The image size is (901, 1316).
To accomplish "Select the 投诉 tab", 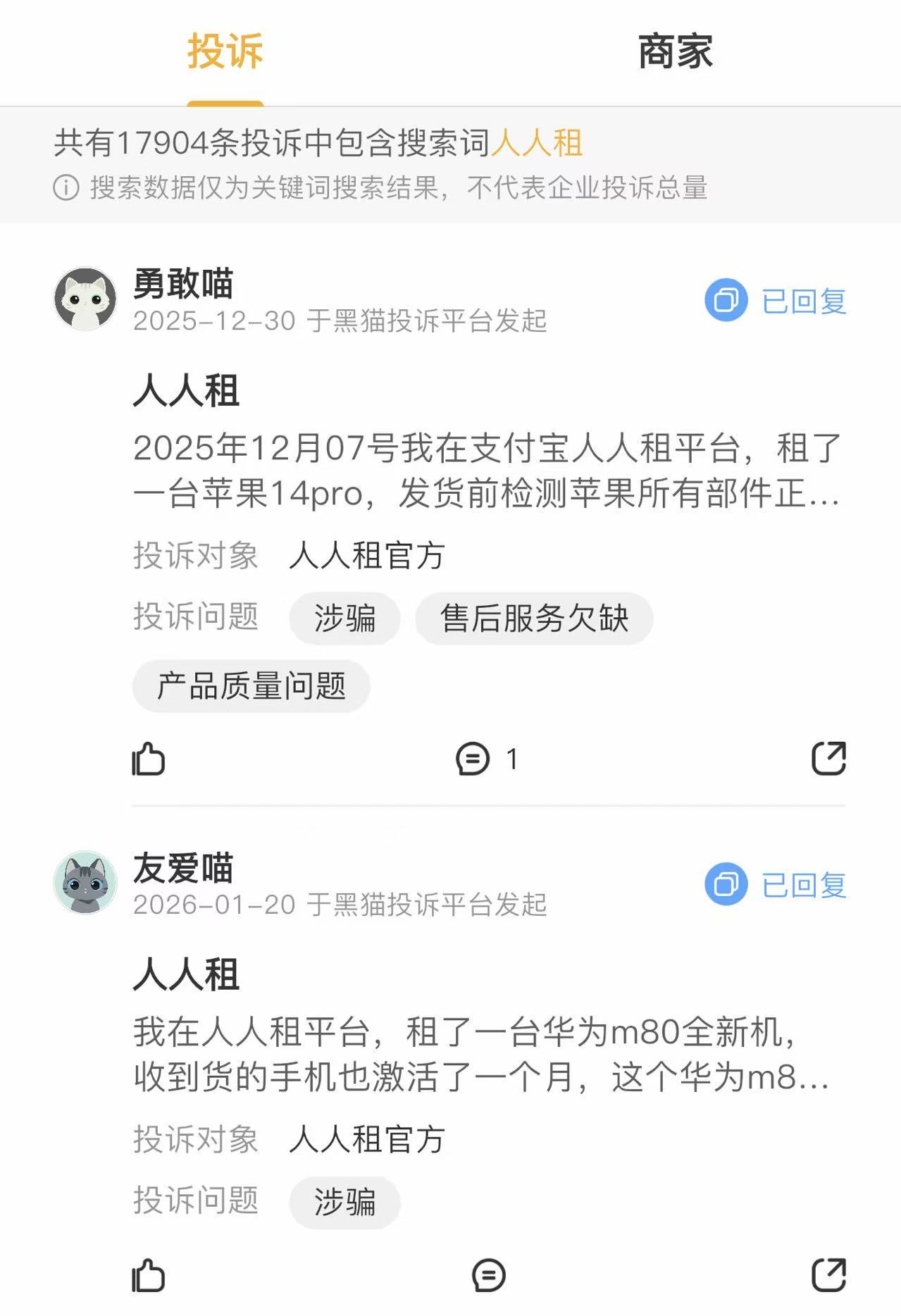I will [x=225, y=52].
